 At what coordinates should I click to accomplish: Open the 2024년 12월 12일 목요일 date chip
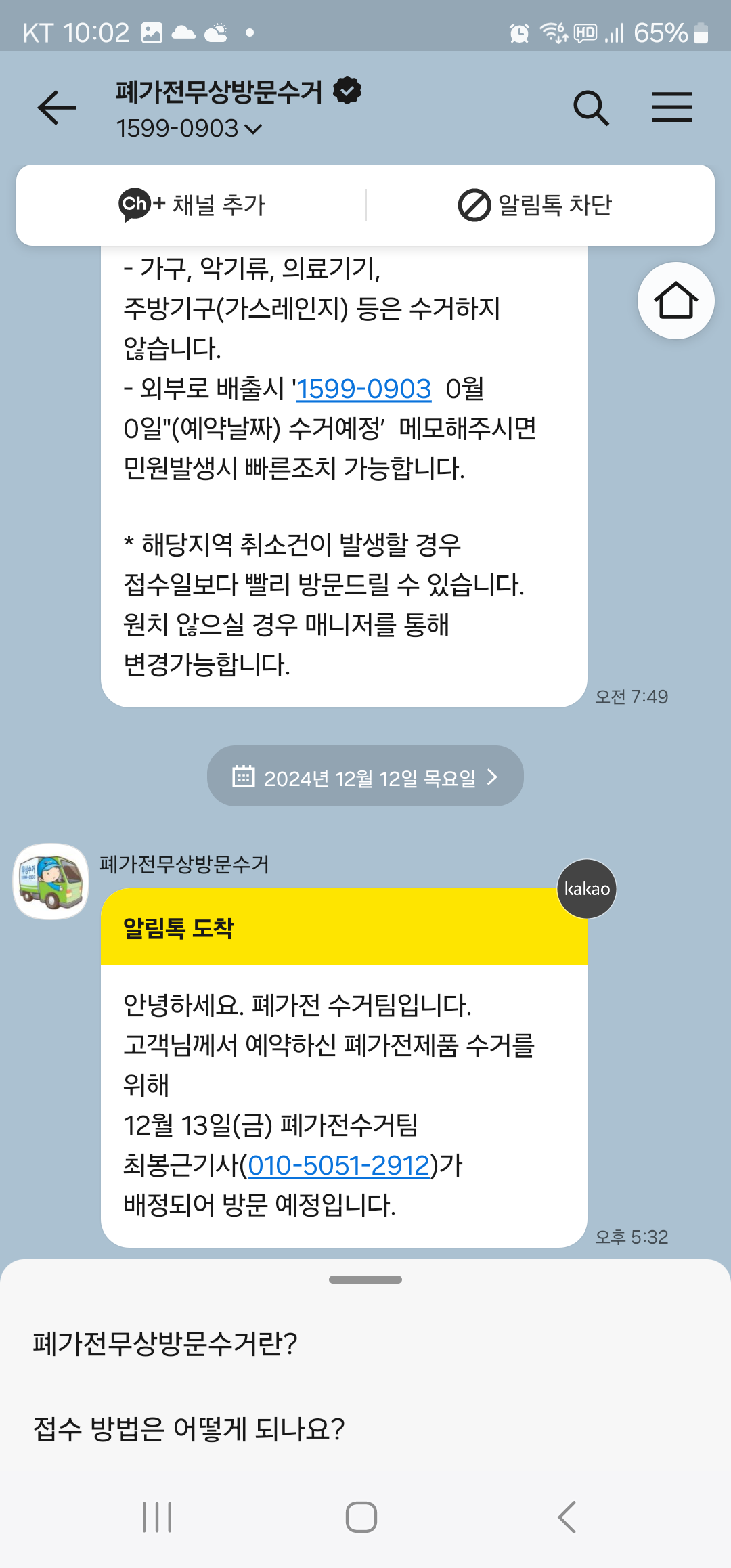(x=365, y=777)
